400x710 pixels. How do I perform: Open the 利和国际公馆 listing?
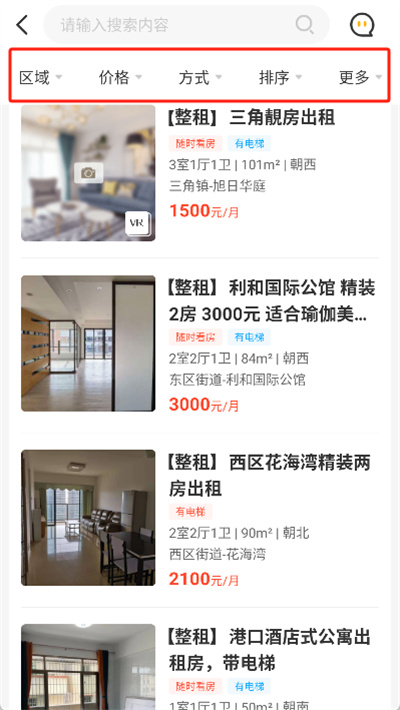click(200, 344)
